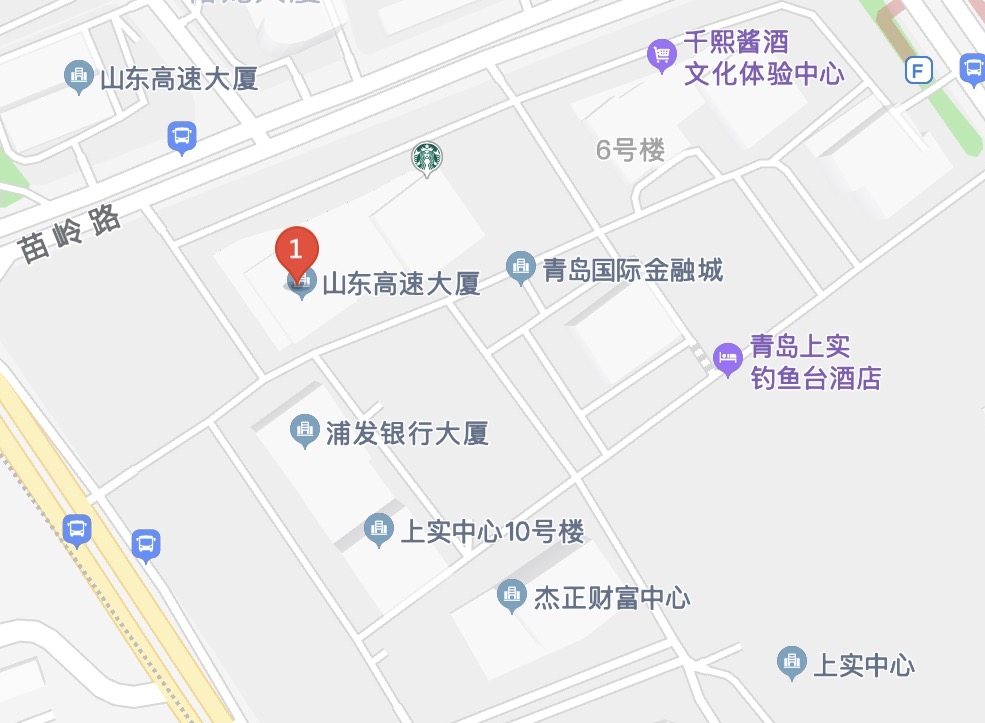Select the 6号楼 building label
985x723 pixels.
point(630,150)
